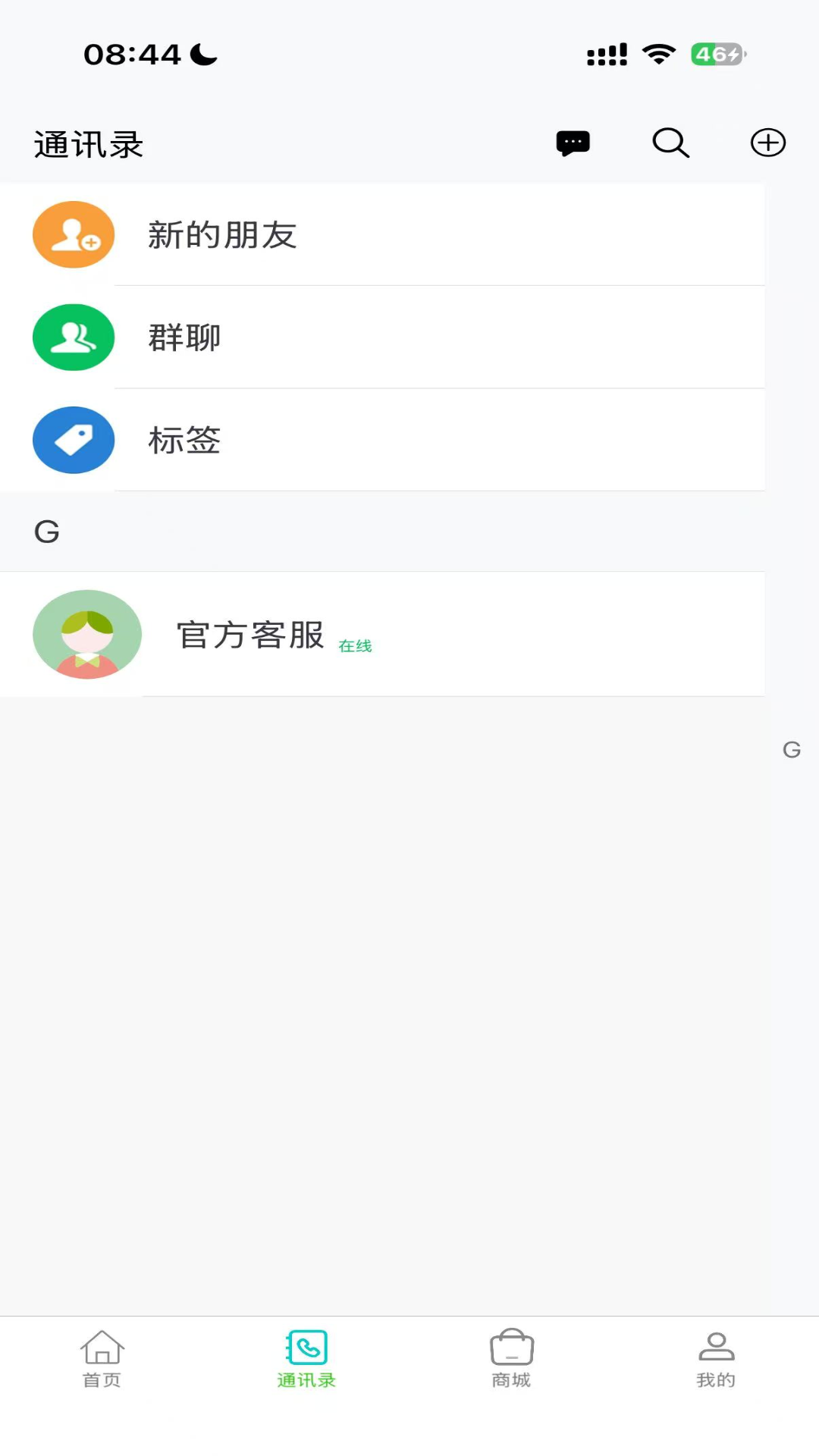Go to the 我的 tab
Screen dimensions: 819x1456
[716, 1359]
